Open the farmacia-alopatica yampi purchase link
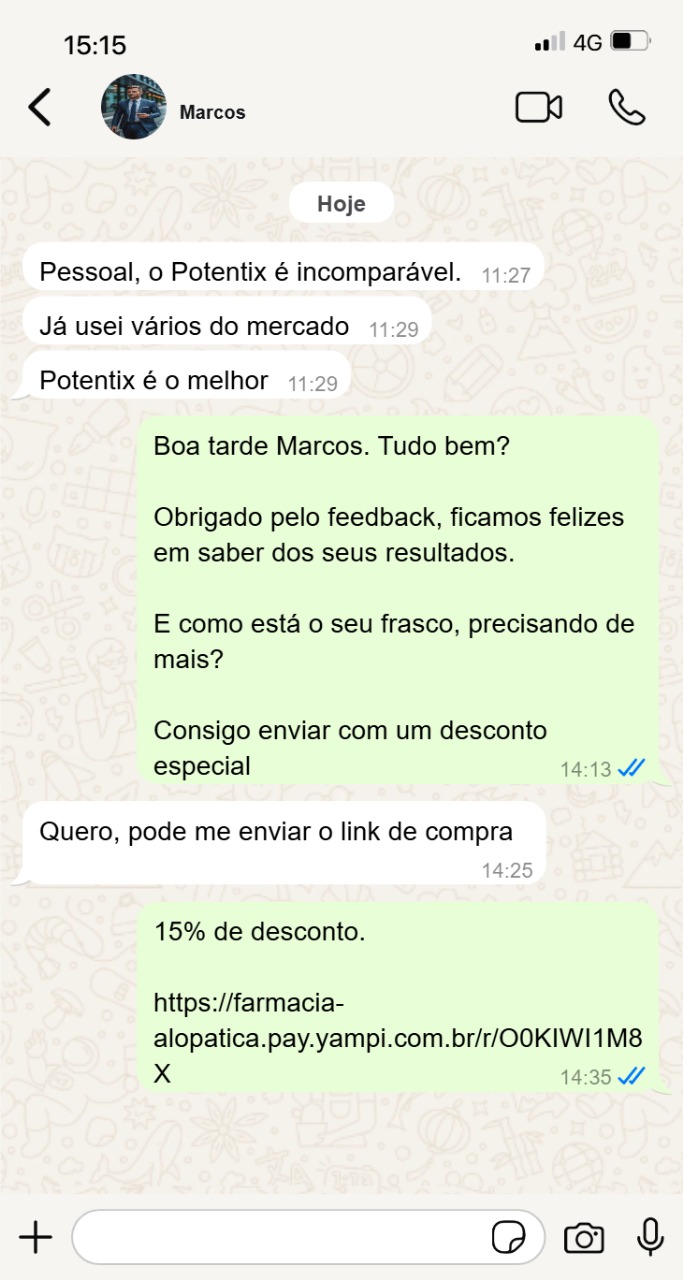The height and width of the screenshot is (1280, 683). (398, 1038)
